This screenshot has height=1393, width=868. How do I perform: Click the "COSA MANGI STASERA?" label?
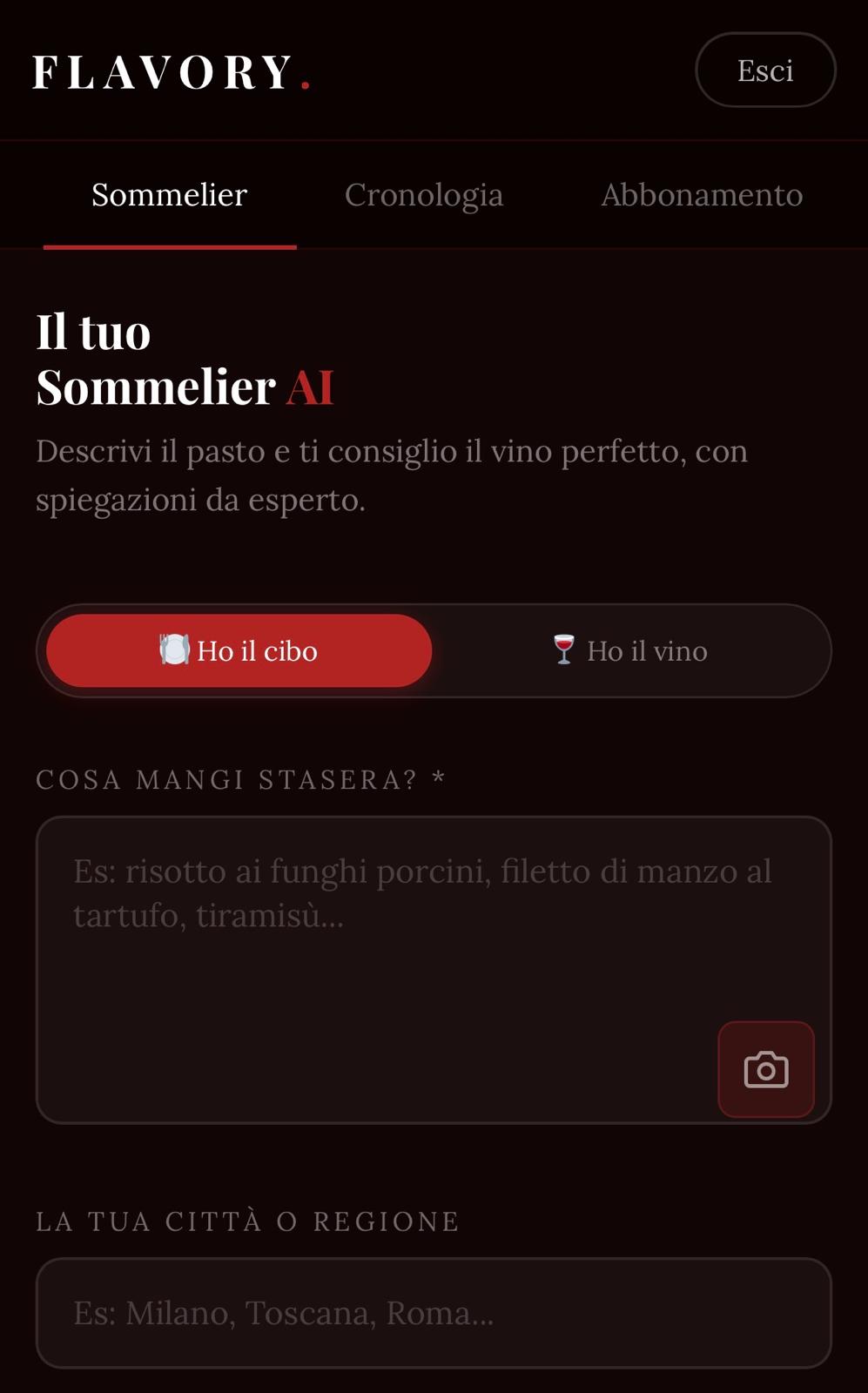pos(239,779)
